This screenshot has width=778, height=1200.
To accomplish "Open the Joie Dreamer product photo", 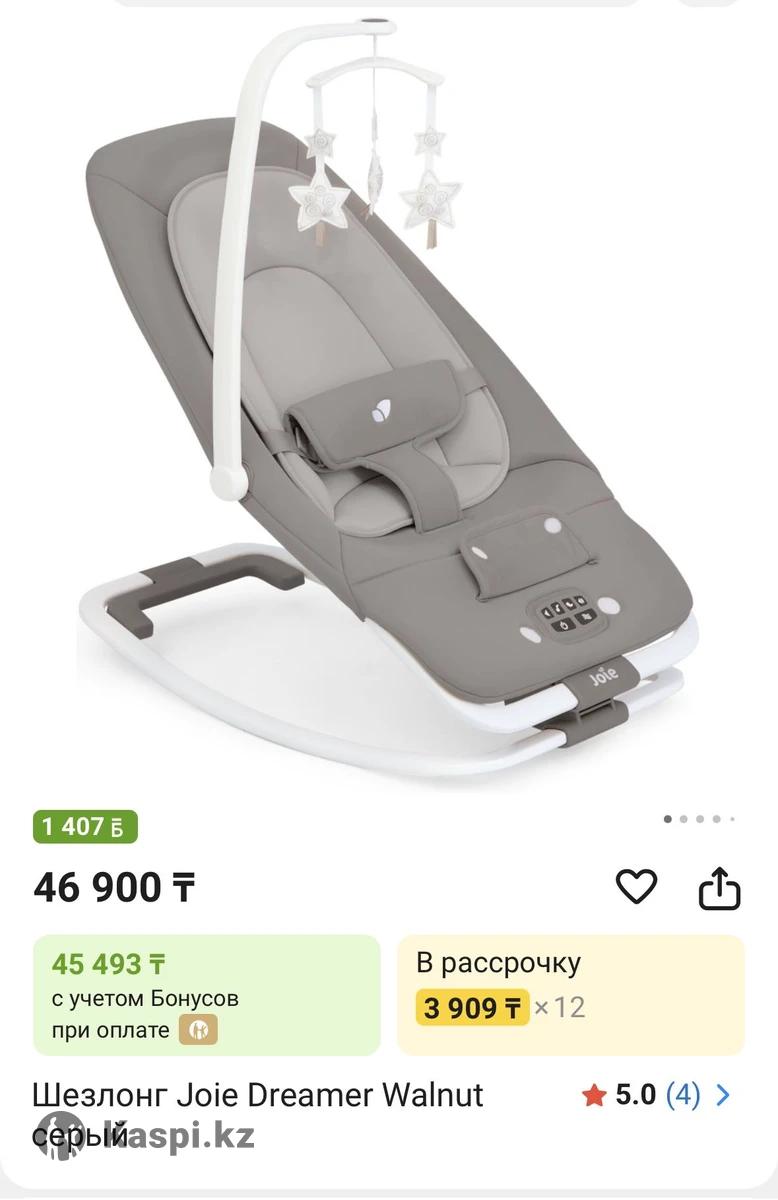I will point(390,400).
